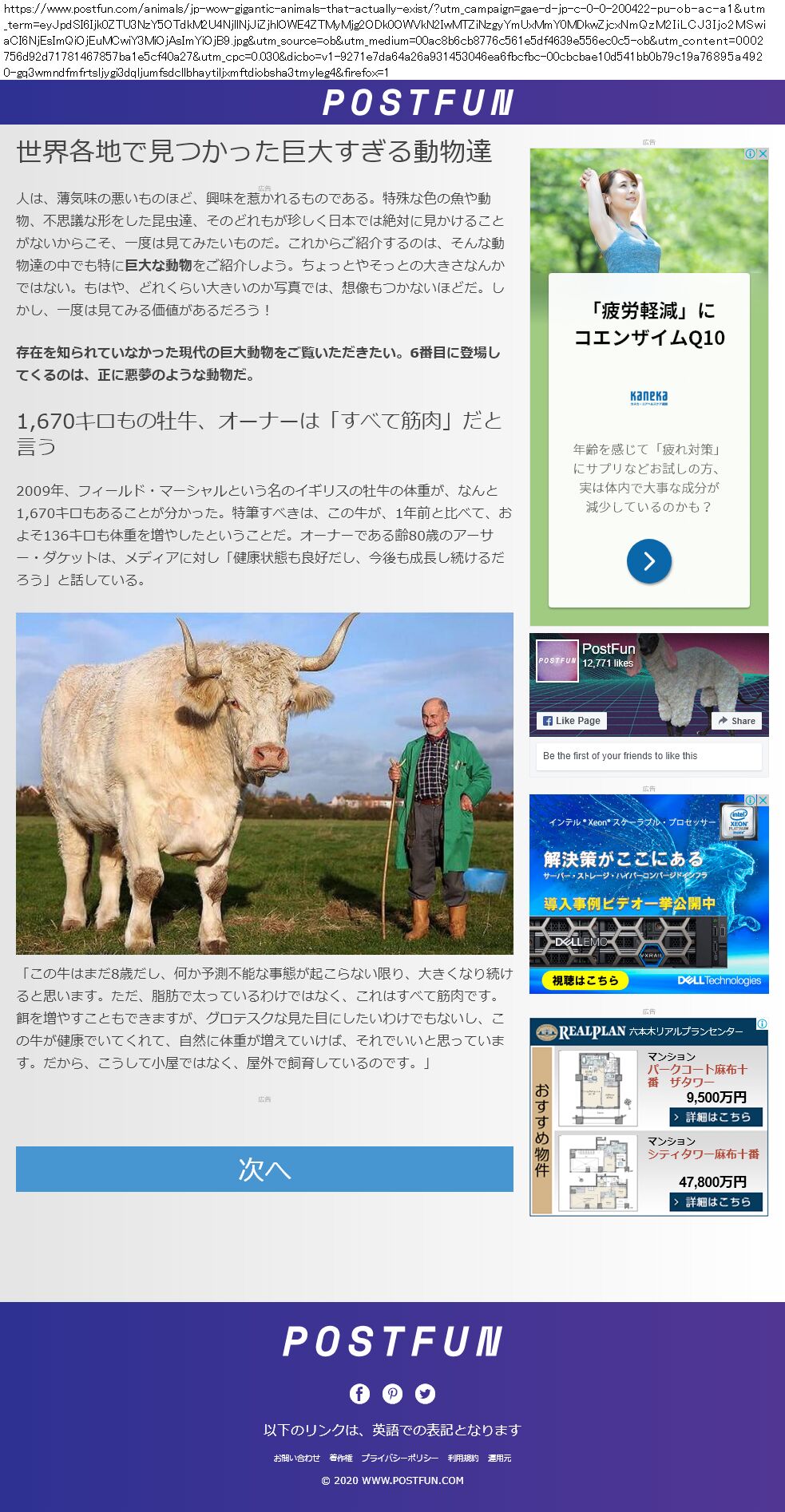This screenshot has height=1512, width=785.
Task: Open the 著作権 copyright link
Action: (x=340, y=1458)
